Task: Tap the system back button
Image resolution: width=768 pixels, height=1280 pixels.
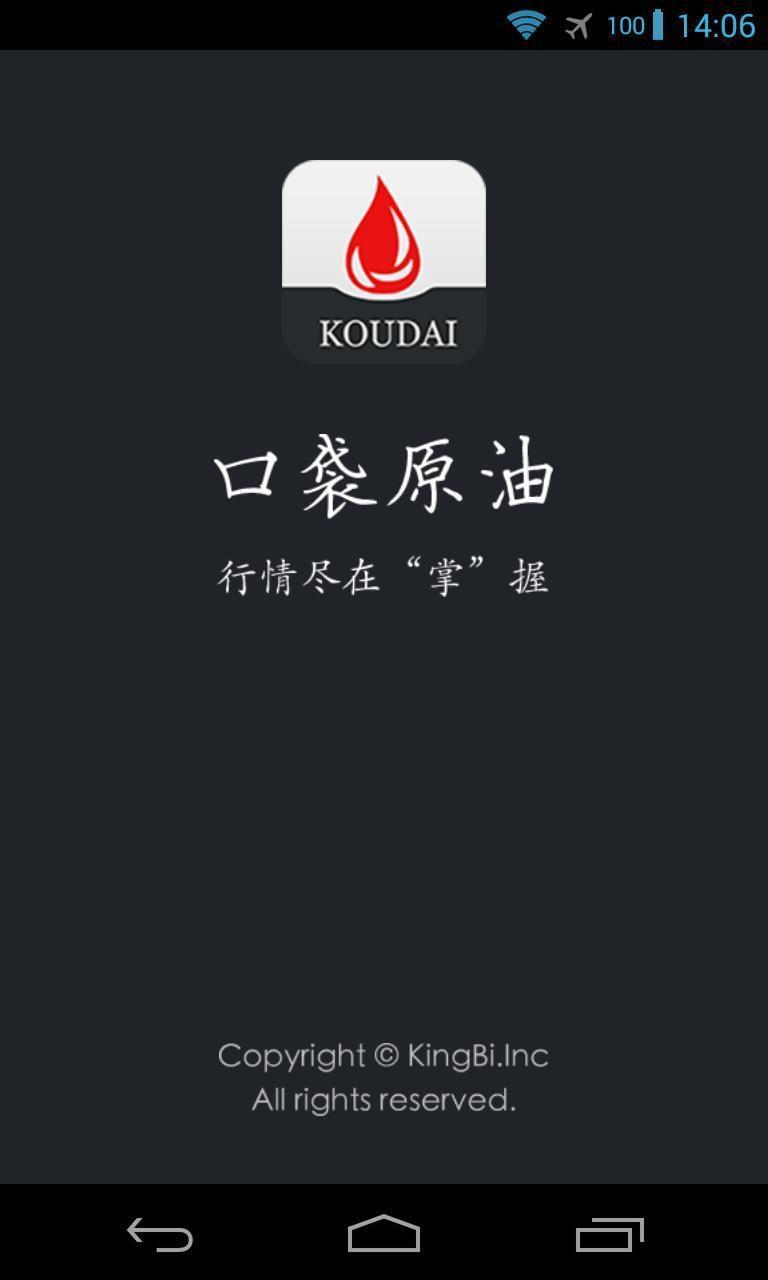Action: [x=160, y=1235]
